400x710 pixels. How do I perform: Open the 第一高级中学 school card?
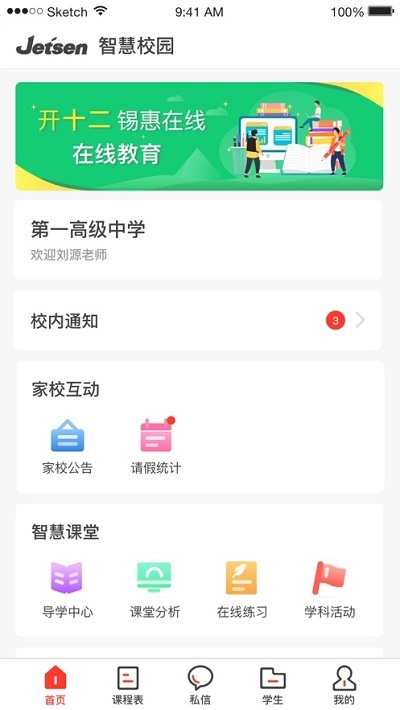tap(198, 240)
